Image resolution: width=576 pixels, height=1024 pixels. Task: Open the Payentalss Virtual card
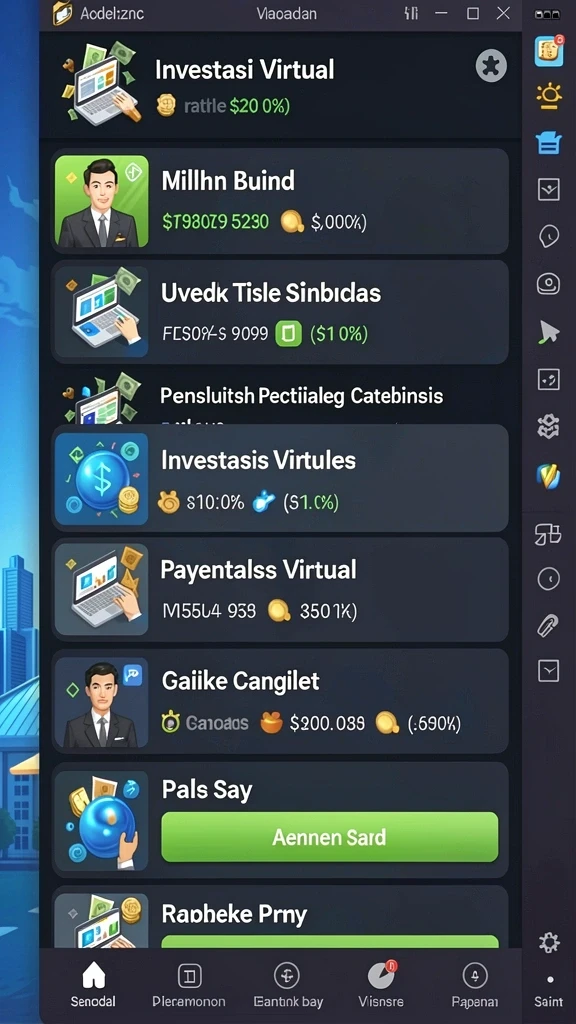pos(280,590)
